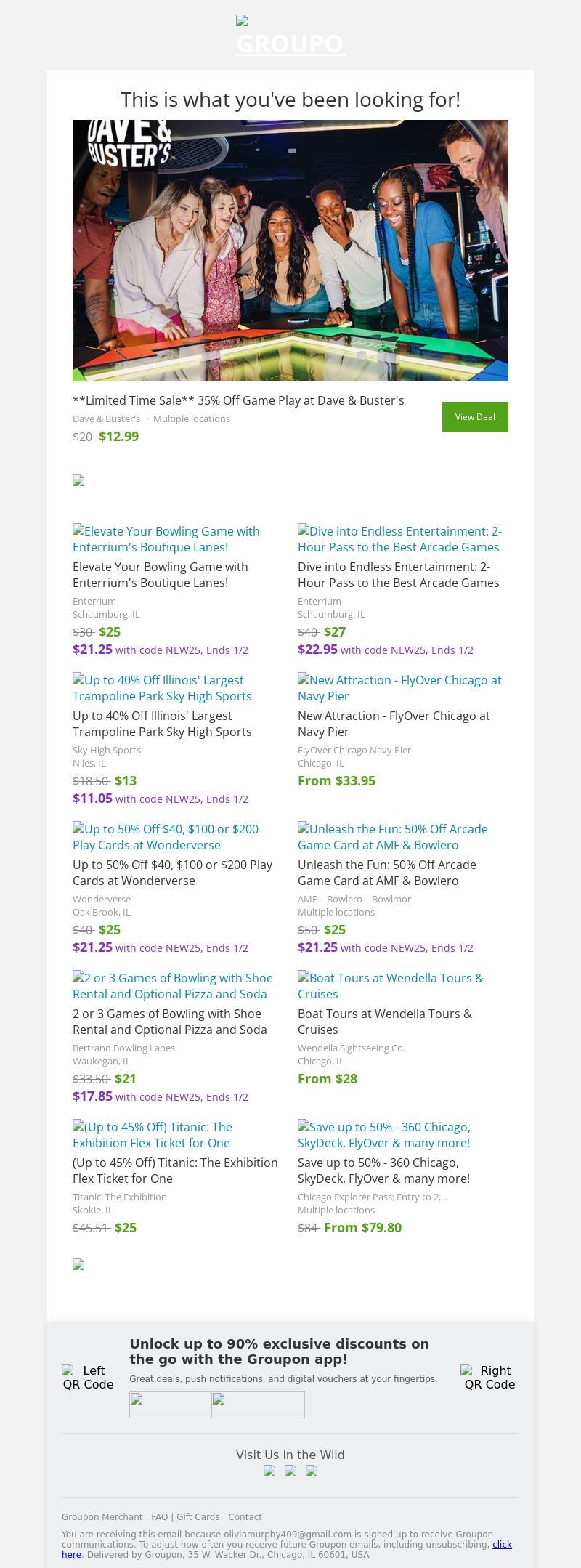Open FlyOver Chicago at Navy Pier deal
Screen dimensions: 581x1568
399,688
